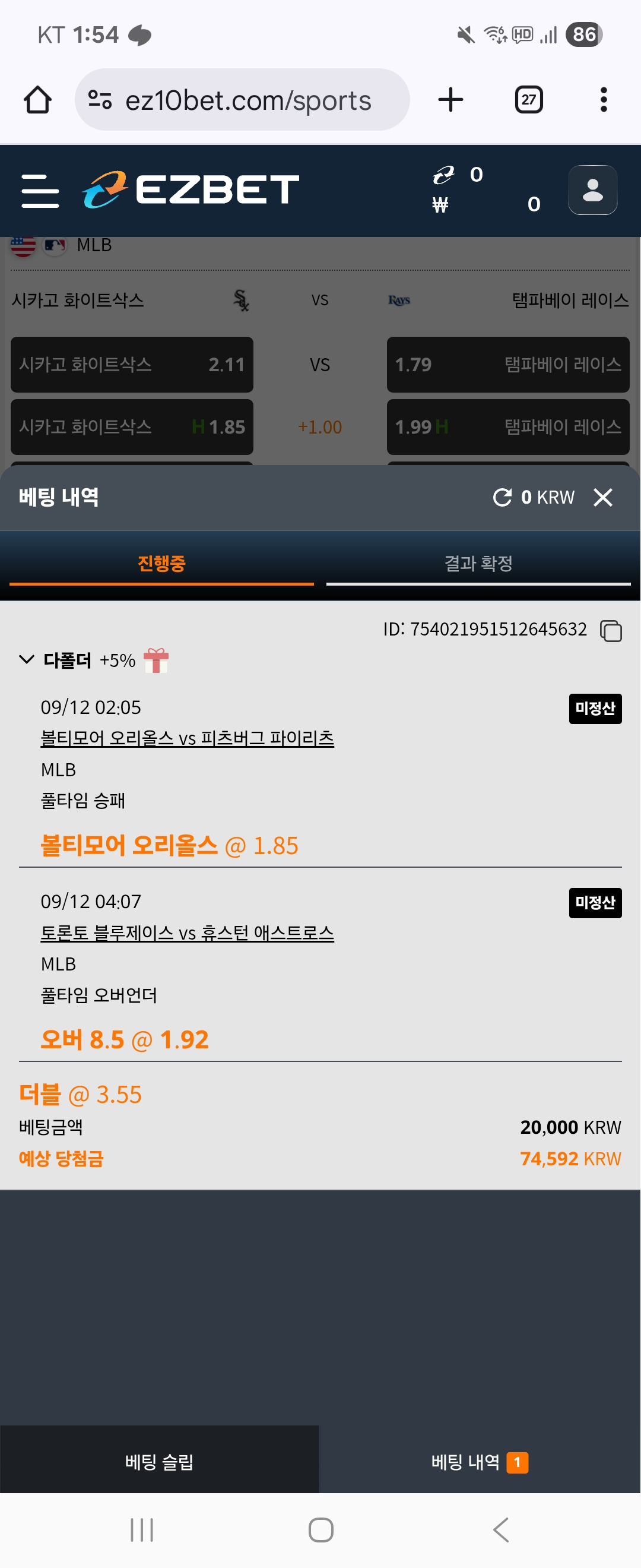
Task: Go to the browser home page
Action: [x=38, y=100]
